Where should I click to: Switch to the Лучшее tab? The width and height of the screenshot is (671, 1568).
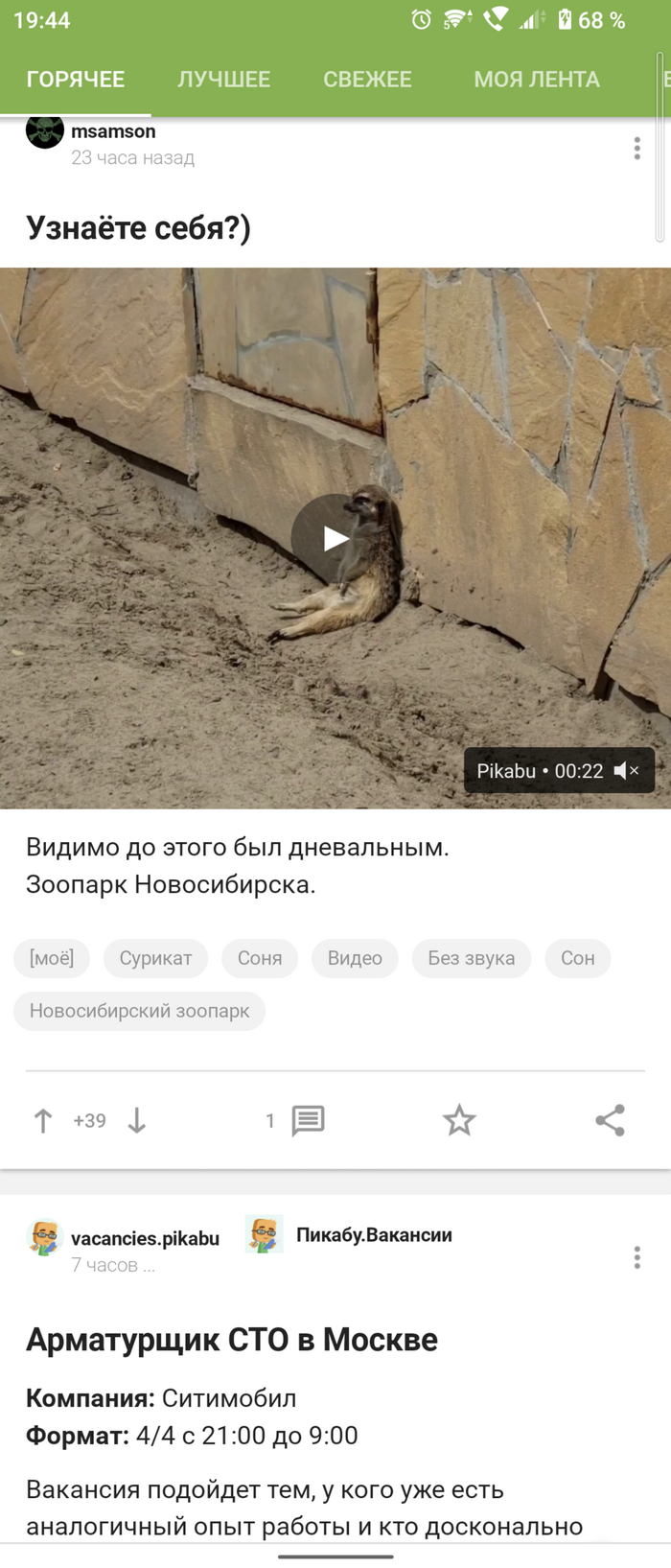tap(223, 80)
